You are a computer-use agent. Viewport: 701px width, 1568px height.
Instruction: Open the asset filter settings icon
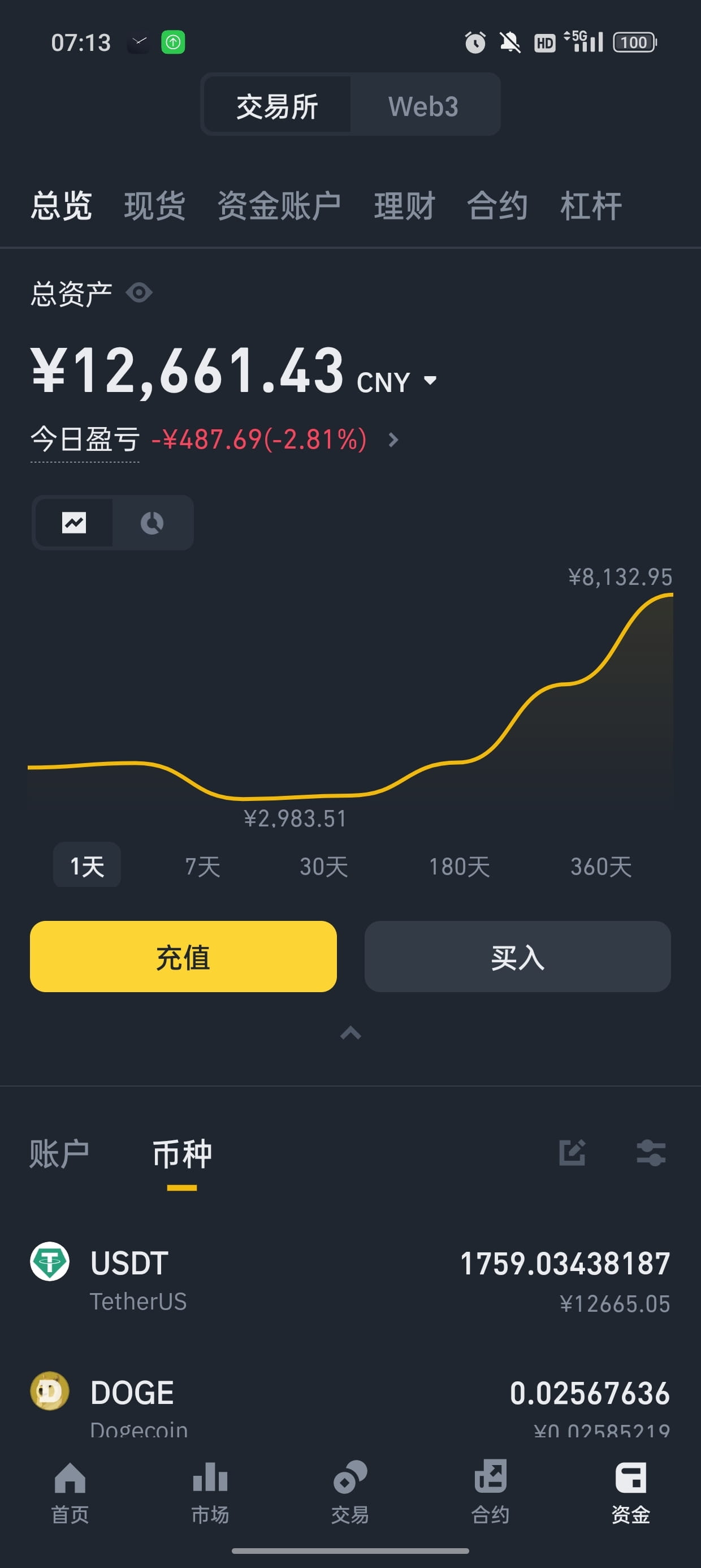tap(651, 1154)
